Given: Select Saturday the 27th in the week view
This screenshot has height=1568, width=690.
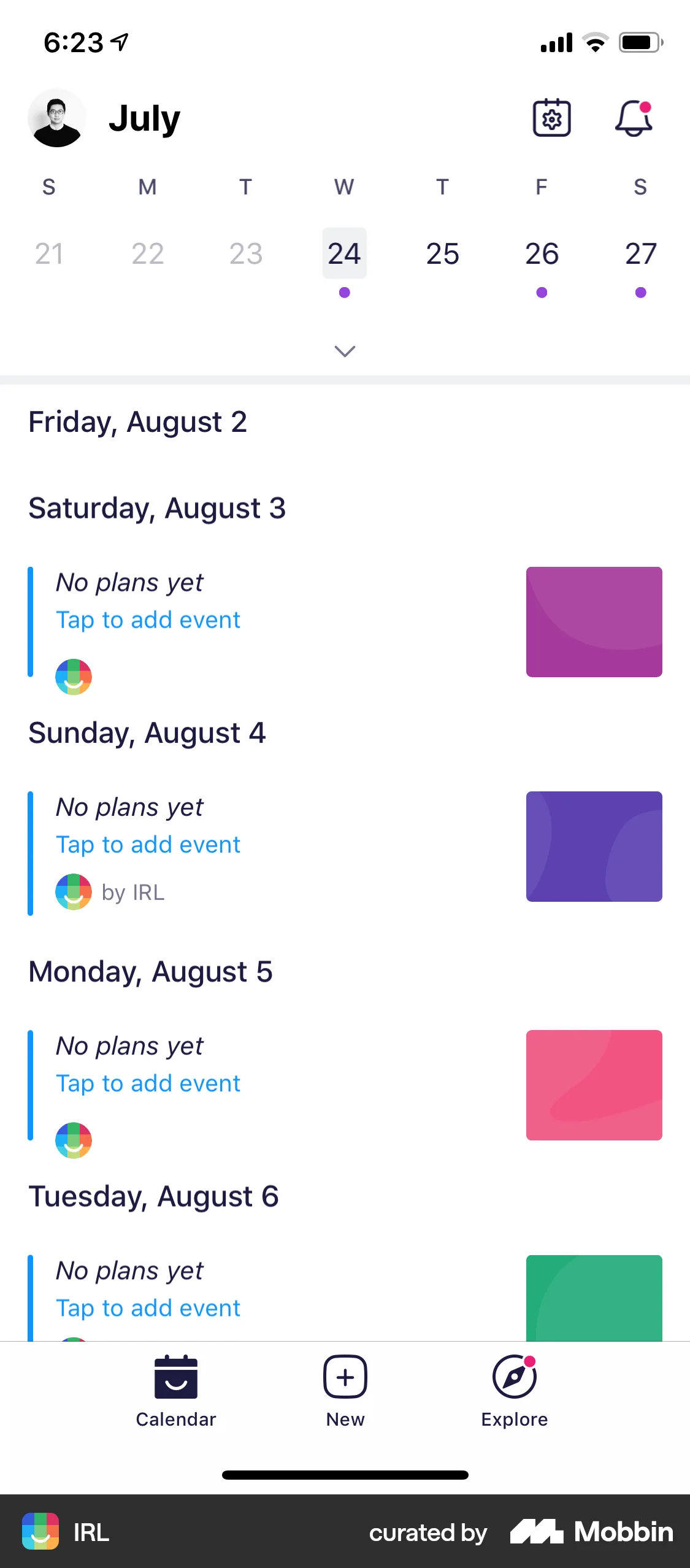Looking at the screenshot, I should (640, 253).
